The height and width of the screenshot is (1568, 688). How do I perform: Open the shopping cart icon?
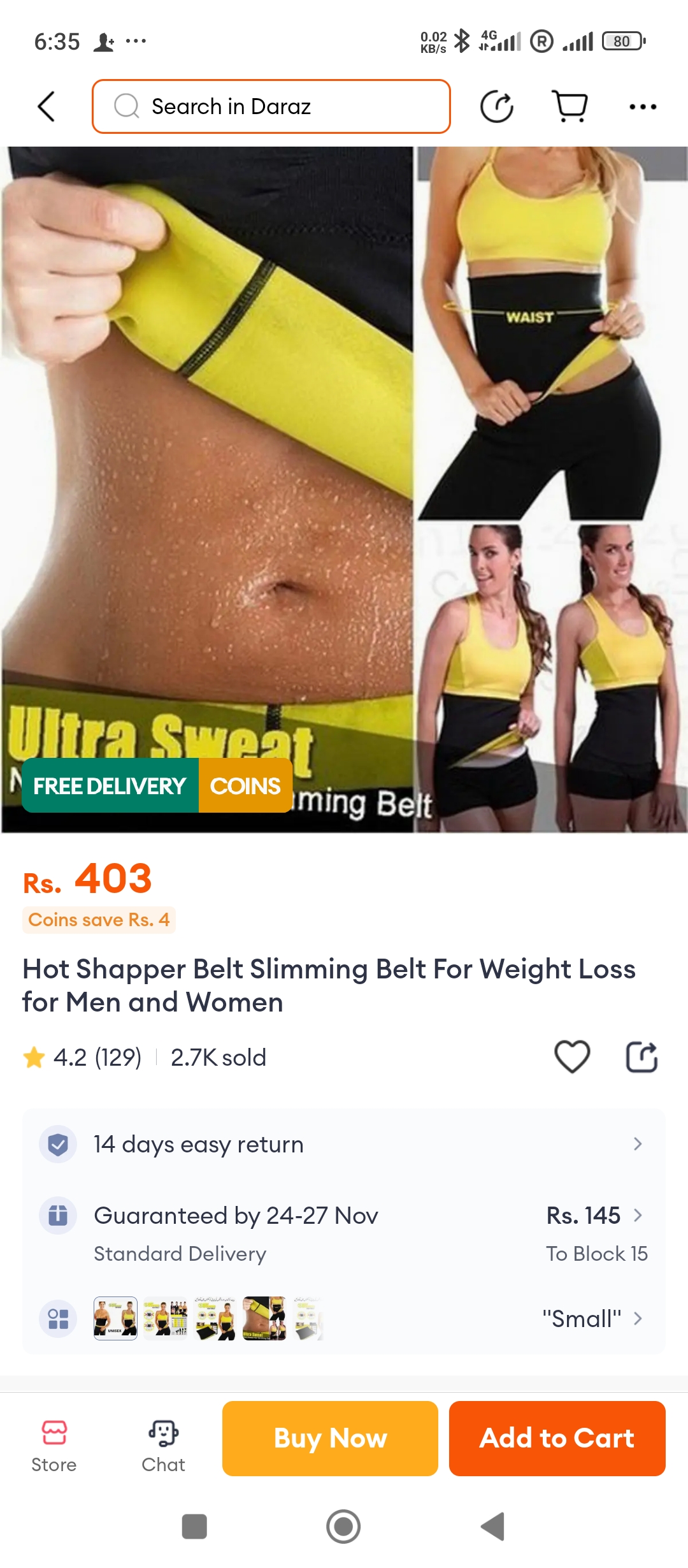pos(570,106)
